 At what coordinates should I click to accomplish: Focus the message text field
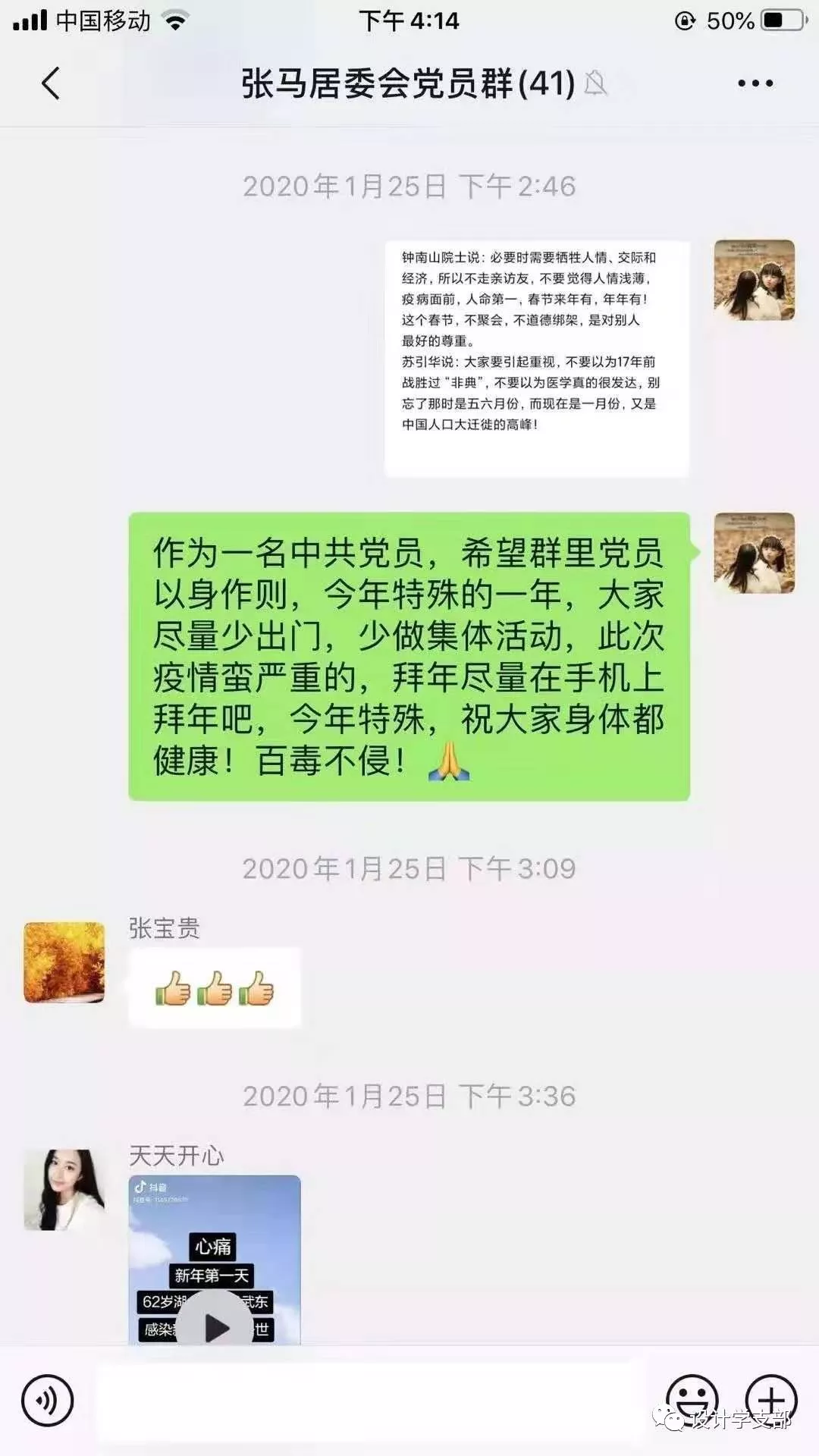372,1401
